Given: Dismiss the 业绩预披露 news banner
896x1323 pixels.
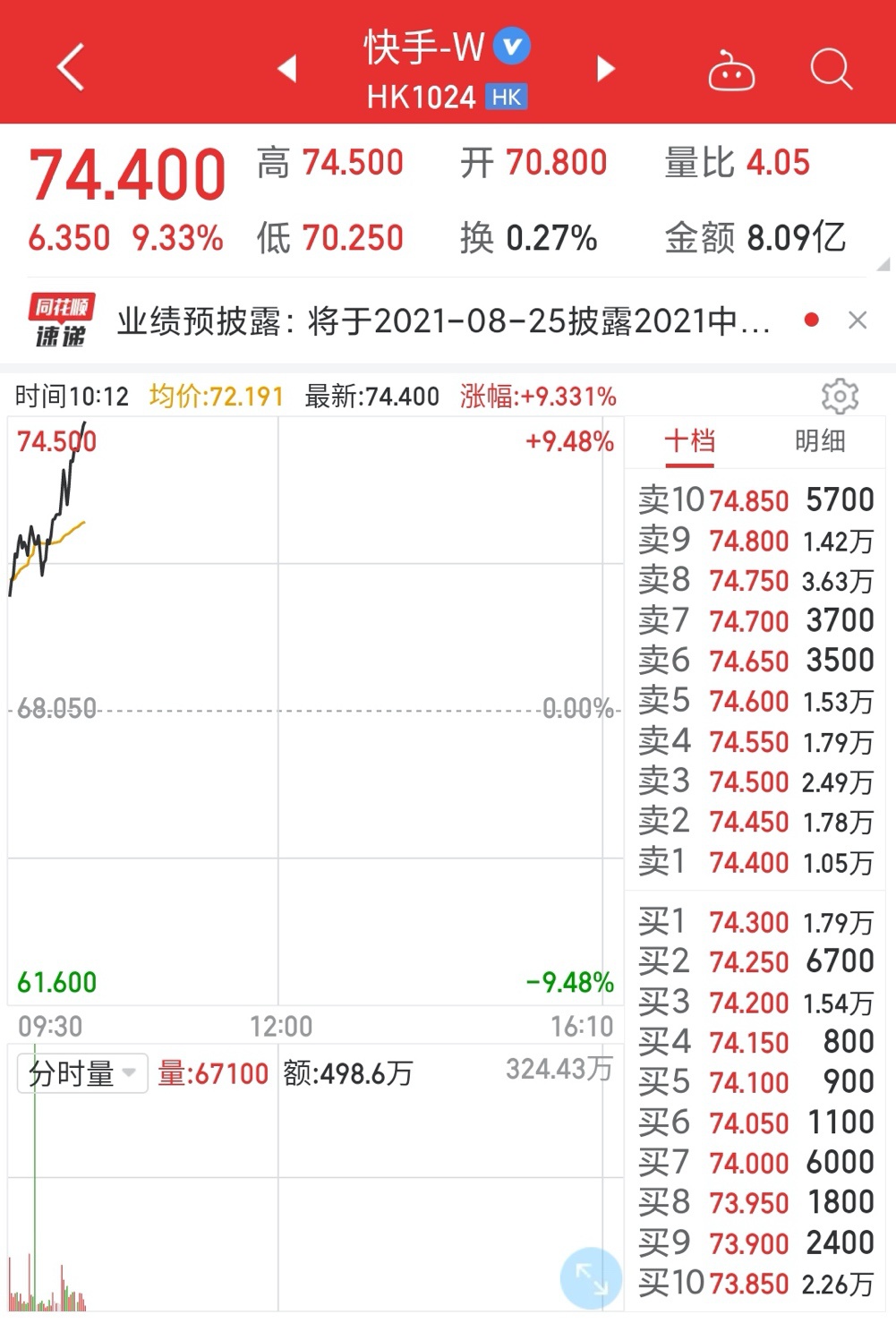Looking at the screenshot, I should pyautogui.click(x=858, y=320).
